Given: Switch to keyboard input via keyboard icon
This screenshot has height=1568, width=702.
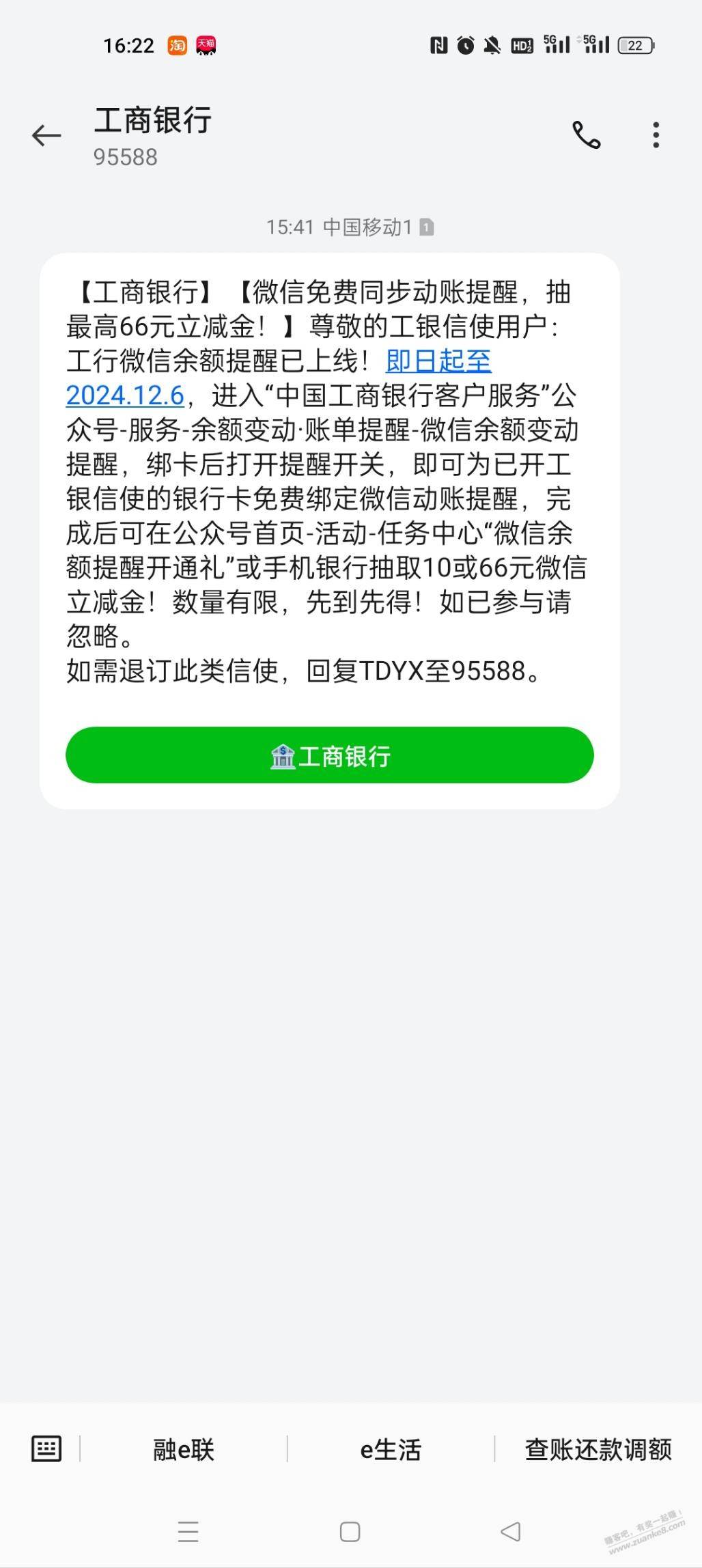Looking at the screenshot, I should coord(46,1448).
